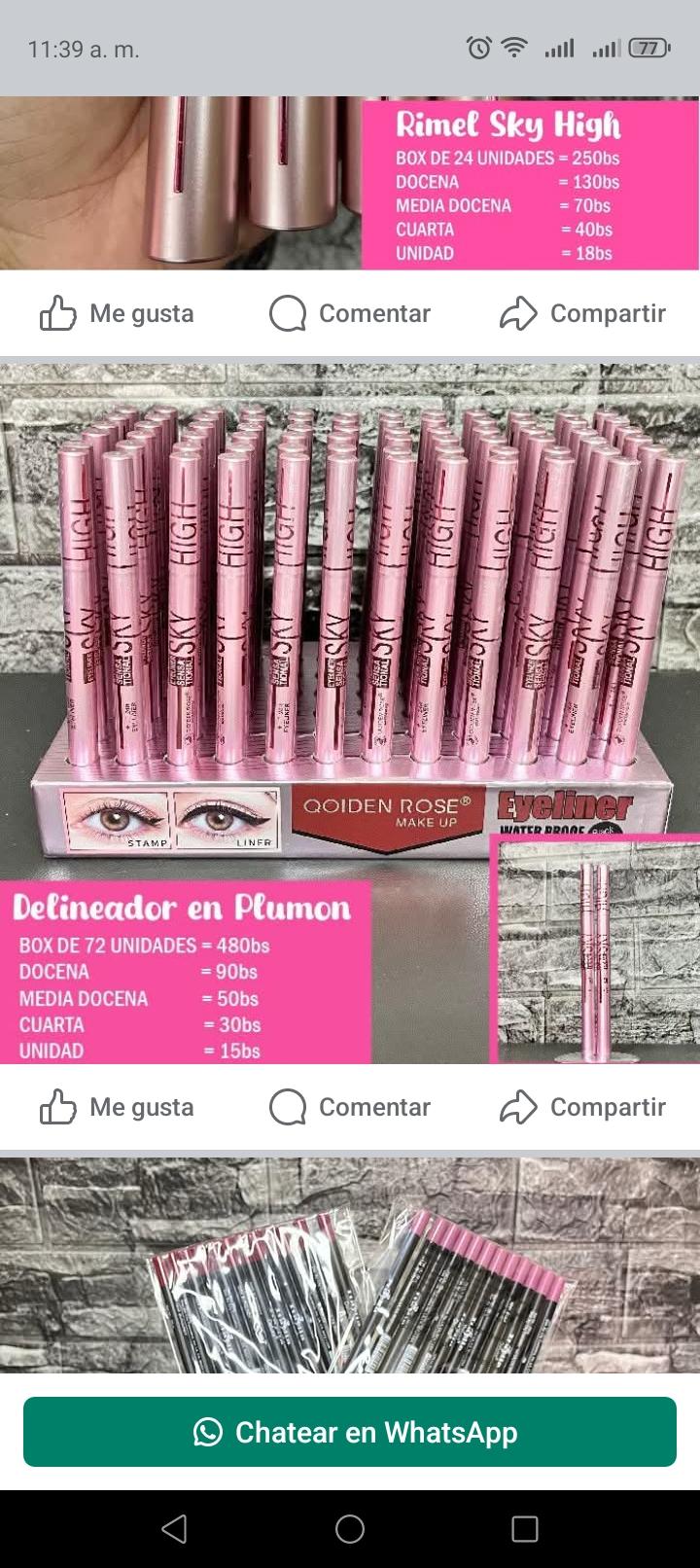Tap the Compartir text label
Screen dimensions: 700x1568
tap(608, 313)
